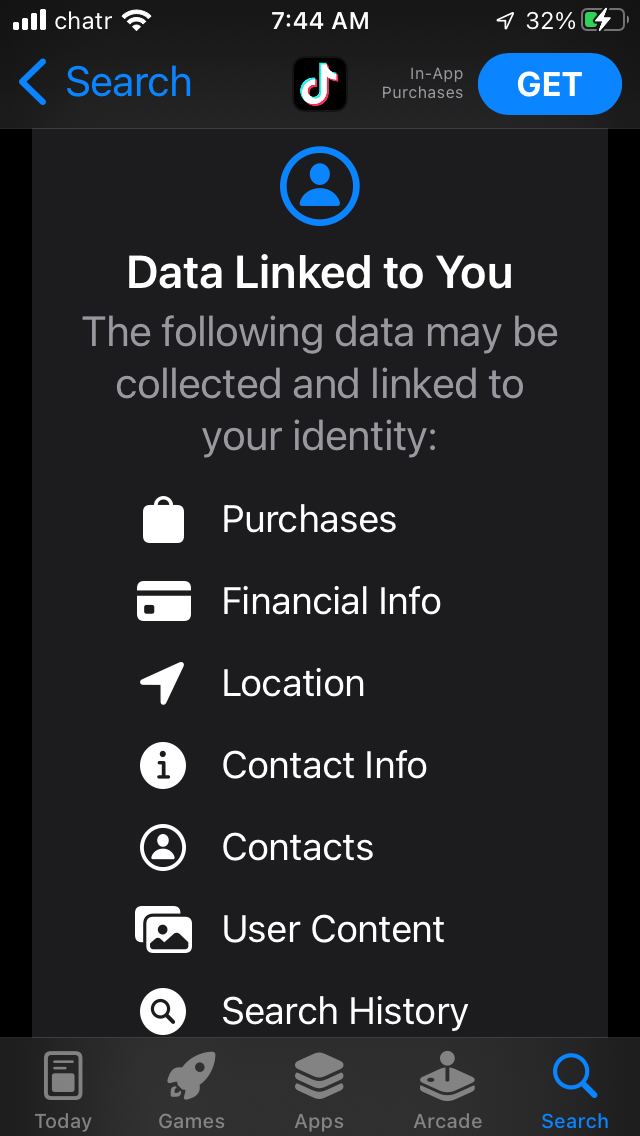Select the Search tab
This screenshot has height=1136, width=640.
pyautogui.click(x=575, y=1091)
